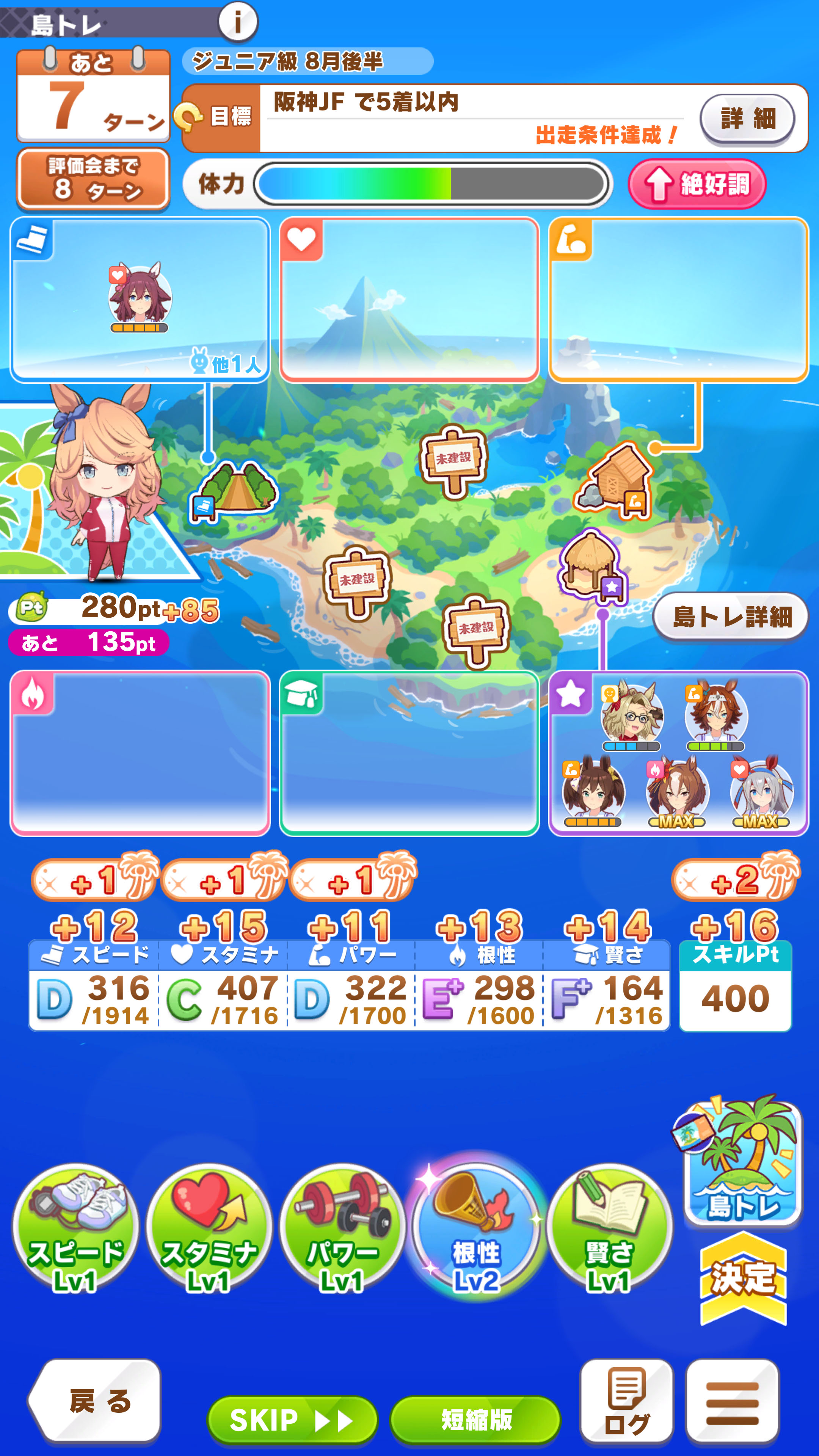This screenshot has width=819, height=1456.
Task: Open the 島トレ info icon
Action: pos(237,22)
